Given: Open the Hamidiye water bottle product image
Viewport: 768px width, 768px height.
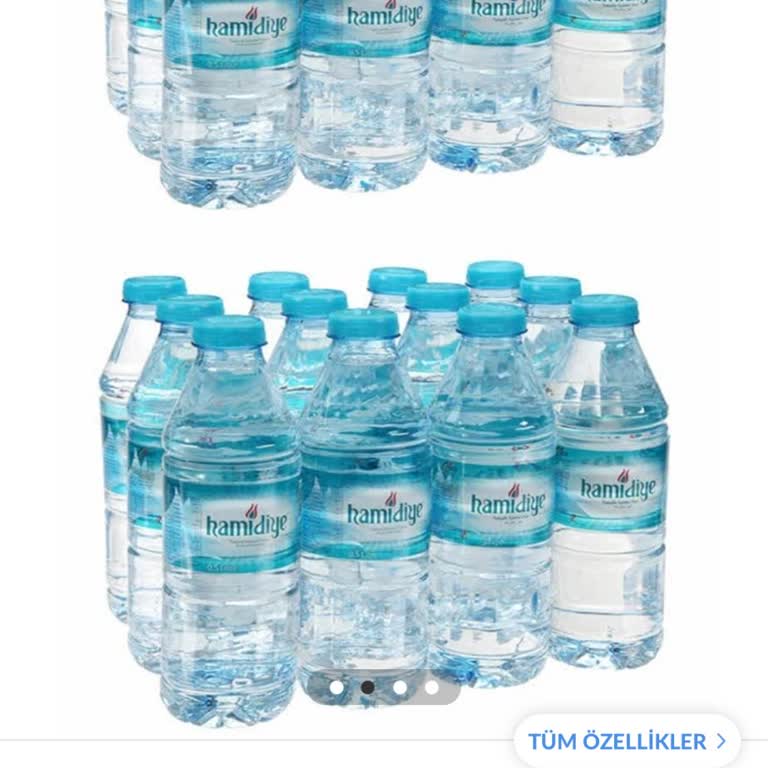Looking at the screenshot, I should tap(384, 480).
